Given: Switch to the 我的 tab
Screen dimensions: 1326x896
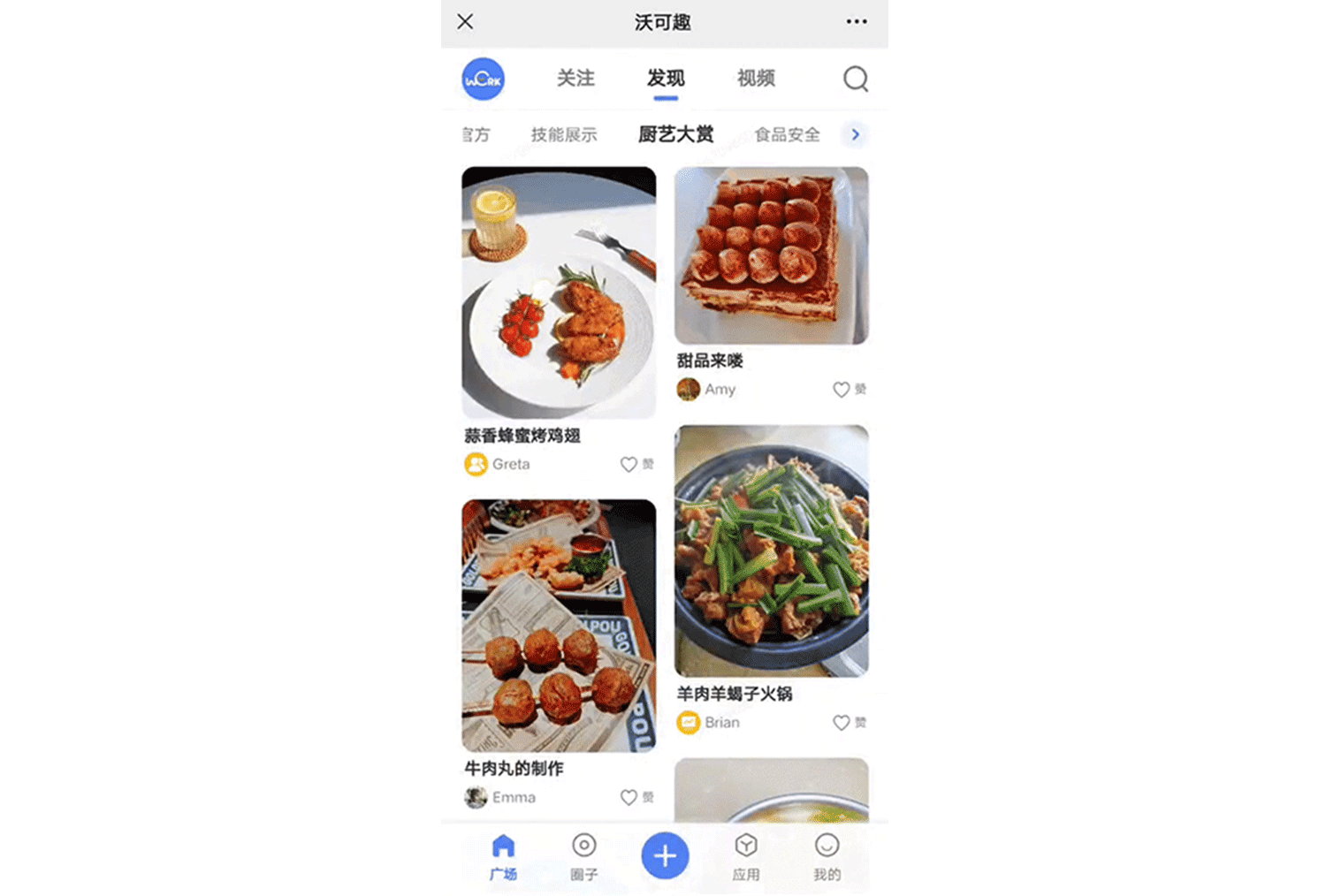Looking at the screenshot, I should 827,857.
